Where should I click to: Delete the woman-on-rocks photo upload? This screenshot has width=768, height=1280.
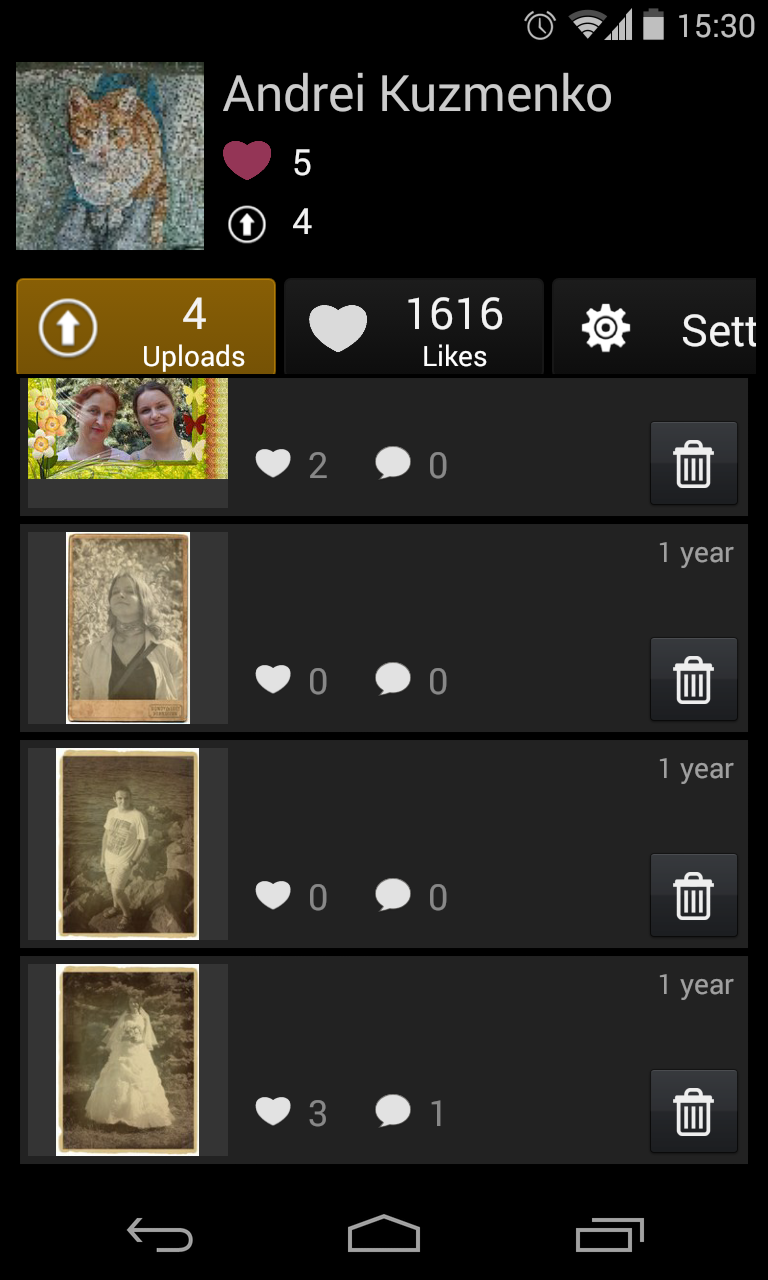pyautogui.click(x=693, y=896)
